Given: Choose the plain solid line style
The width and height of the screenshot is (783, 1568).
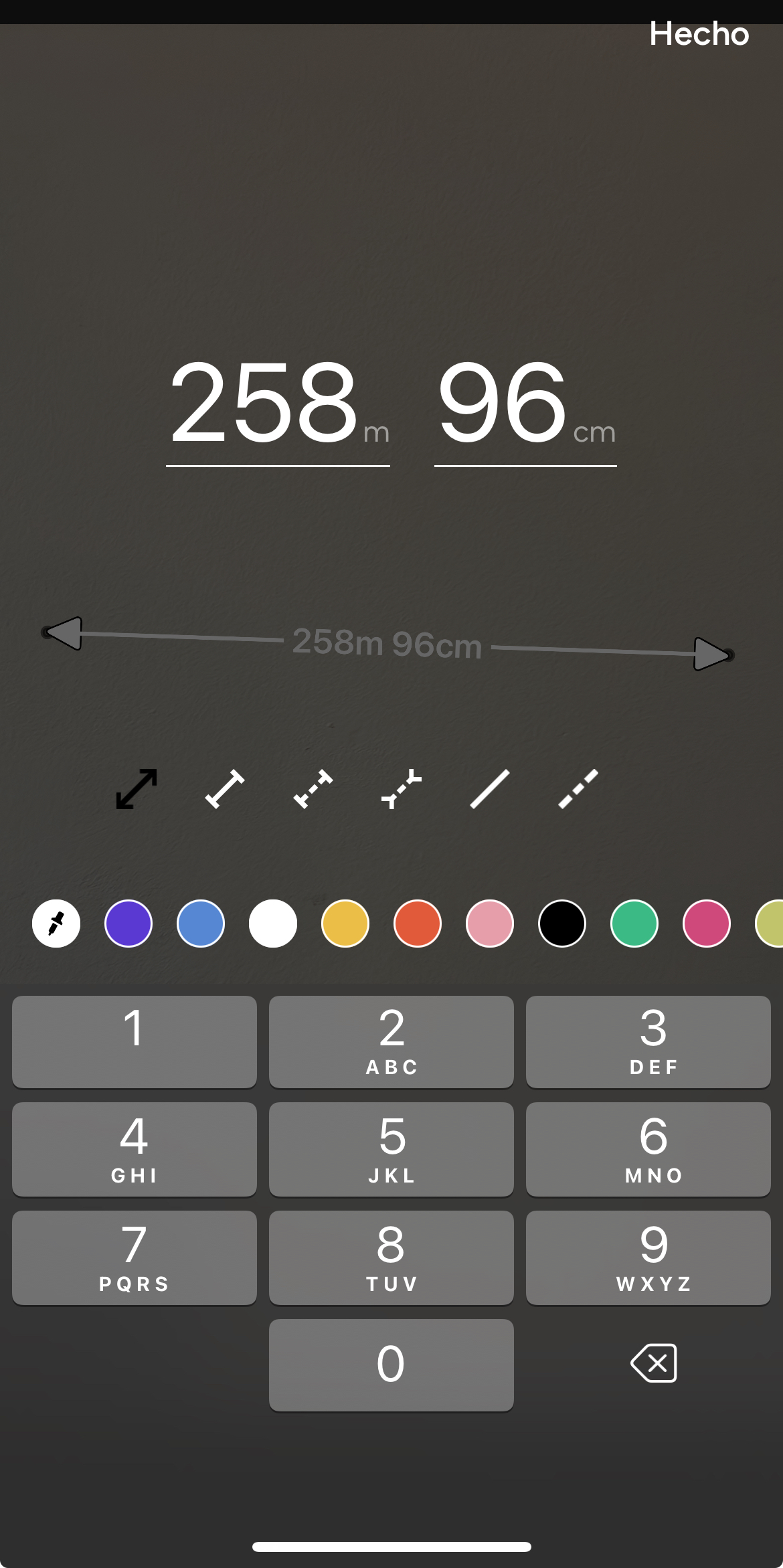Looking at the screenshot, I should (x=490, y=789).
